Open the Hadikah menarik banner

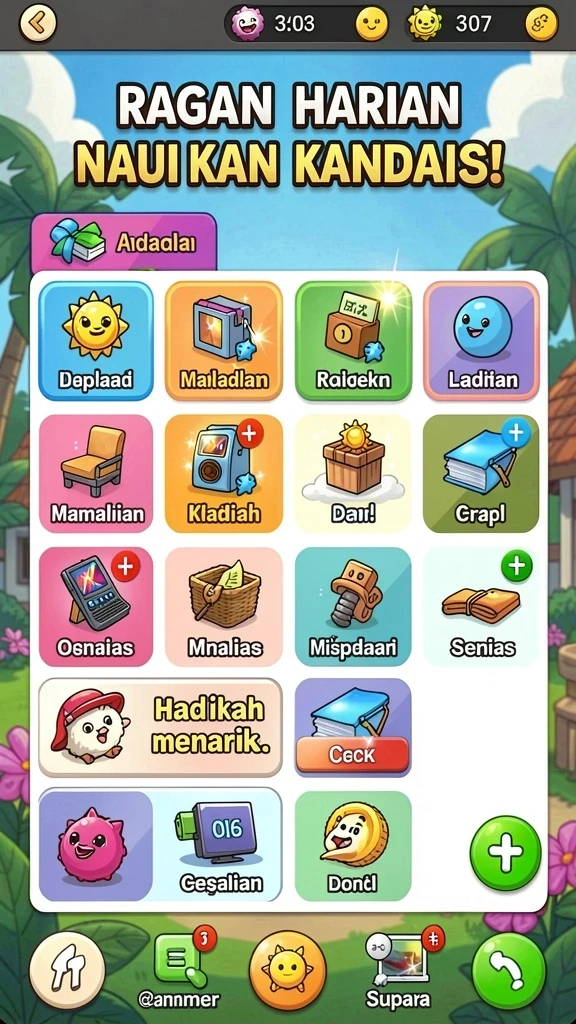tap(160, 727)
